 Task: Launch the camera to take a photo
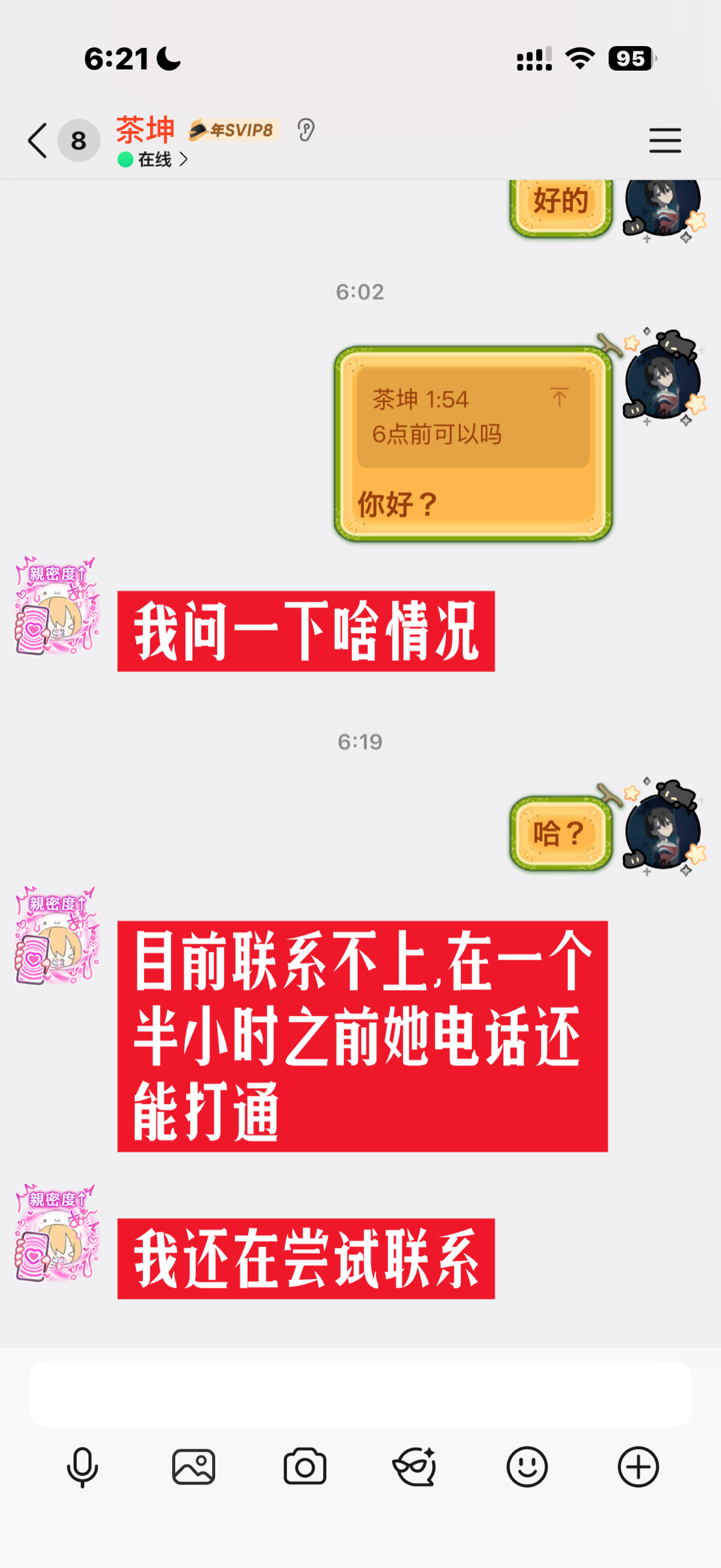point(305,1467)
